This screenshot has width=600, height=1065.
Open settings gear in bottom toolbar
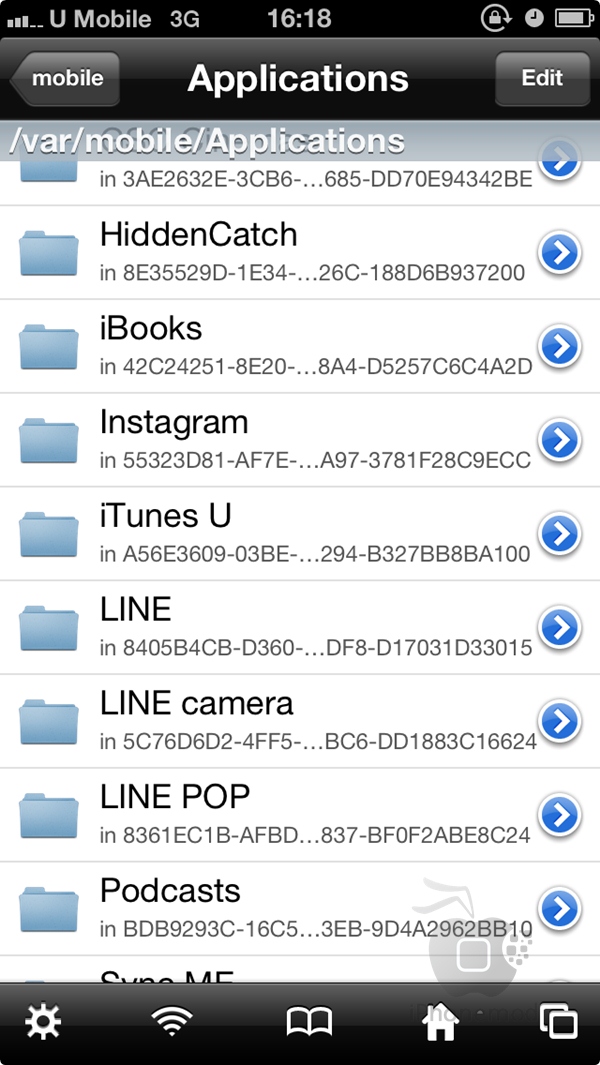pyautogui.click(x=43, y=1021)
